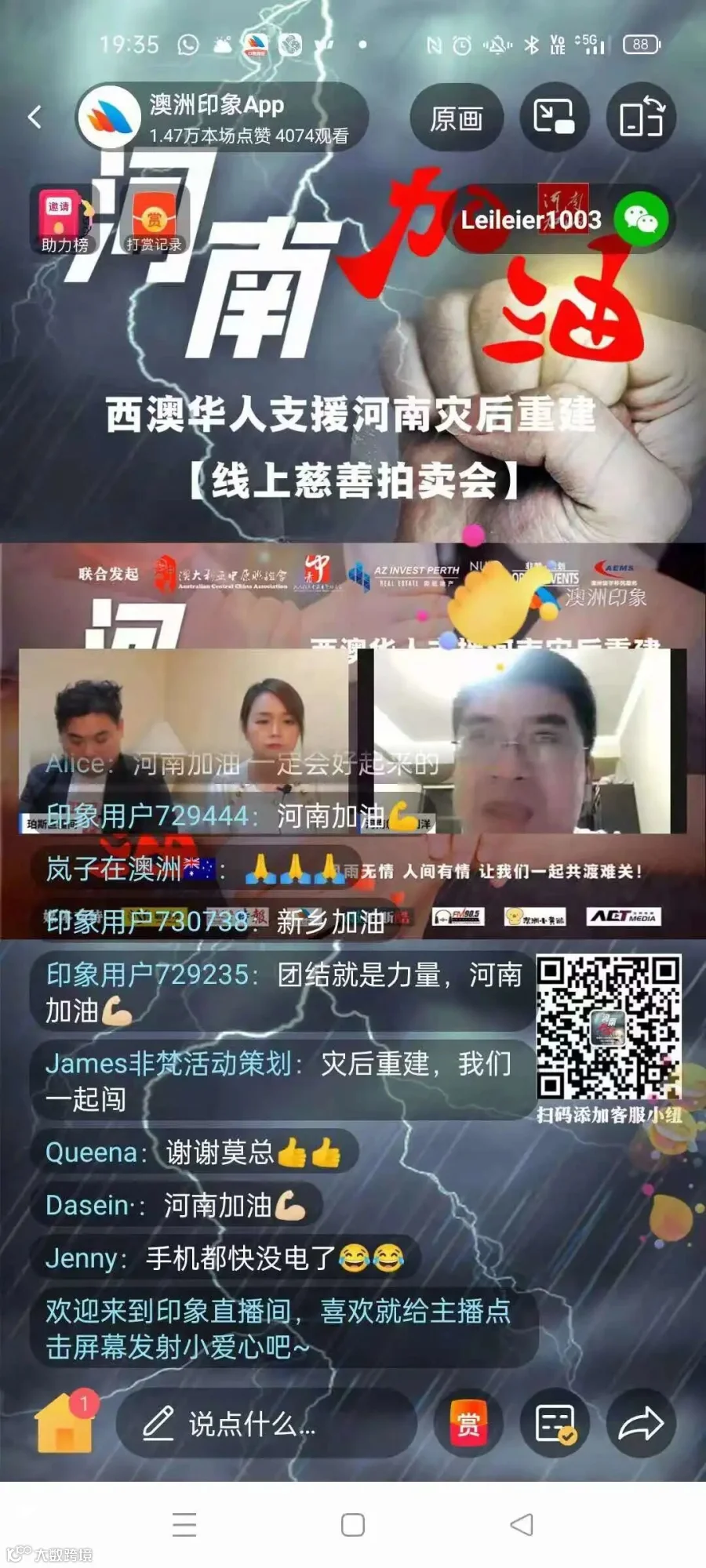Switch video quality with 原画 button

coord(457,118)
